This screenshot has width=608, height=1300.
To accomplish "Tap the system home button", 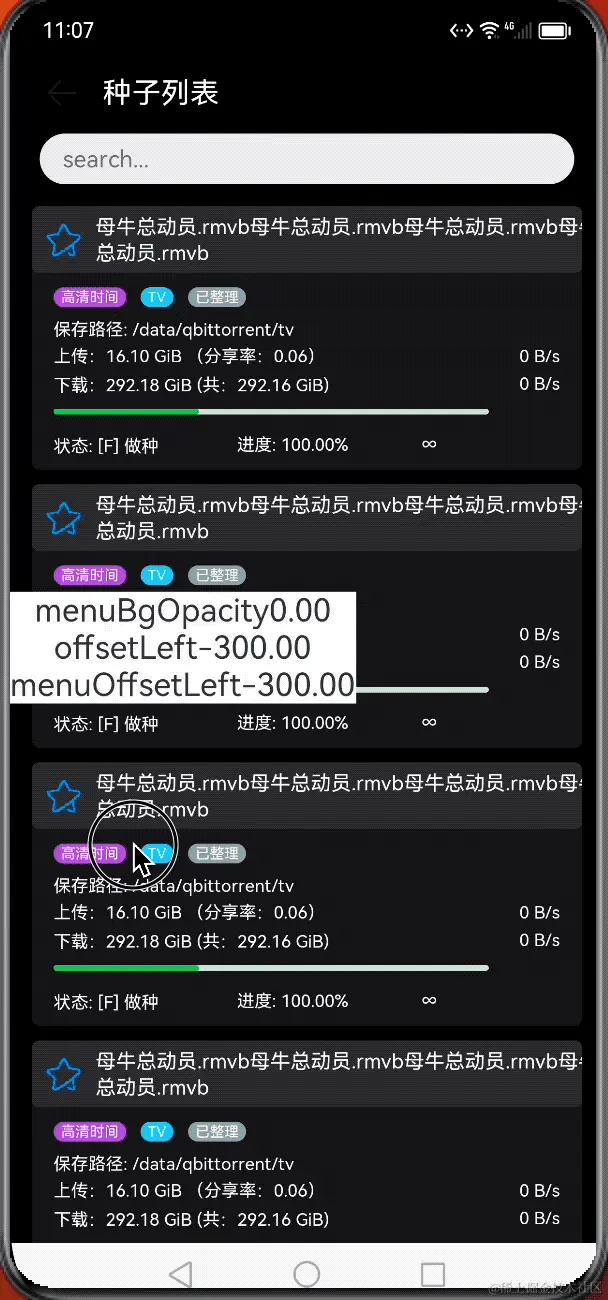I will [306, 1273].
